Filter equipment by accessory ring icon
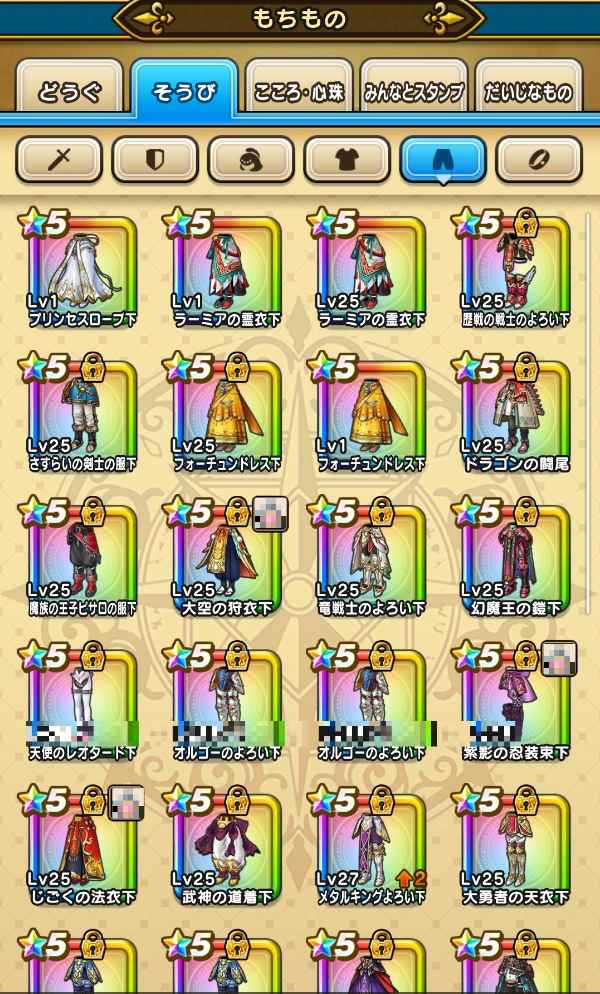Image resolution: width=600 pixels, height=994 pixels. [x=539, y=159]
